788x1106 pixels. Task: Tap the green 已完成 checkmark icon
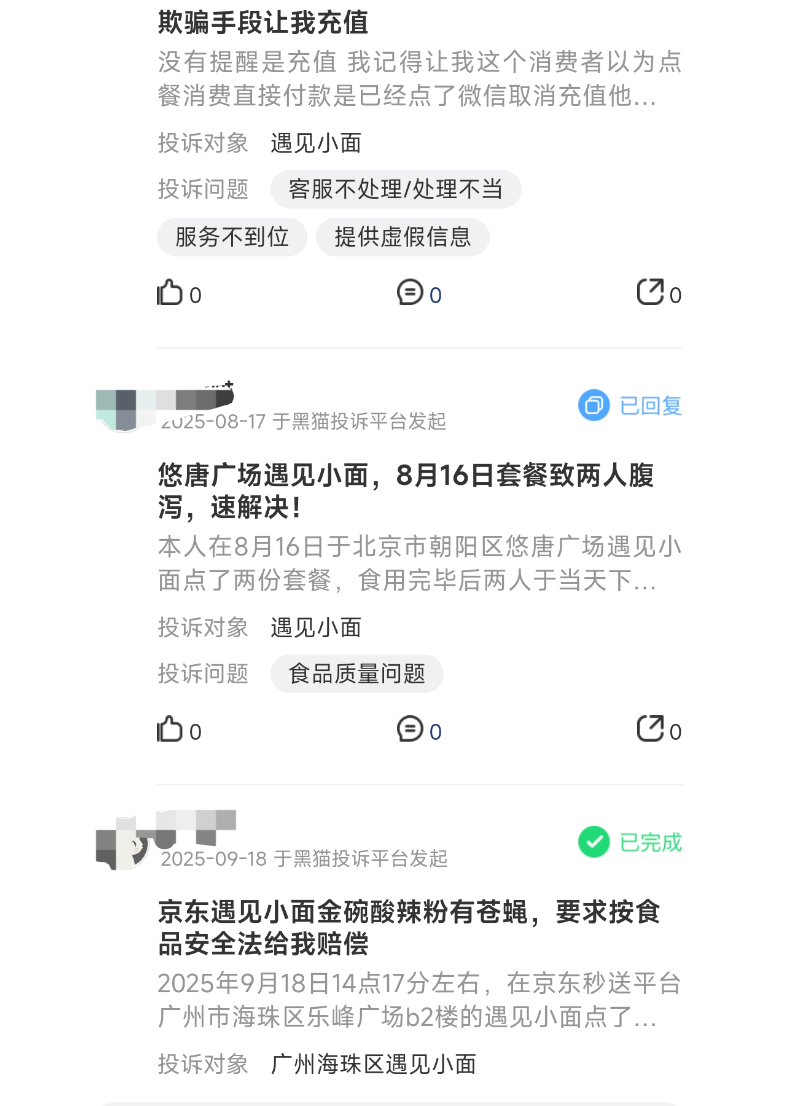pyautogui.click(x=593, y=843)
